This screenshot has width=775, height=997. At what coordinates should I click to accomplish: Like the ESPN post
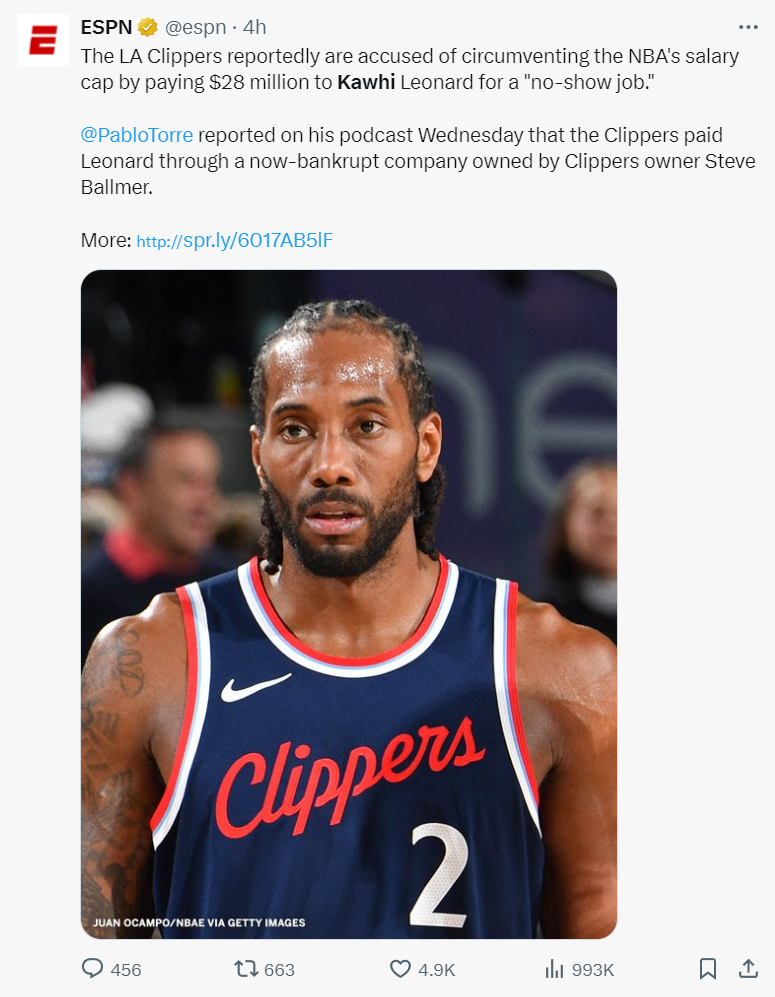pyautogui.click(x=400, y=969)
